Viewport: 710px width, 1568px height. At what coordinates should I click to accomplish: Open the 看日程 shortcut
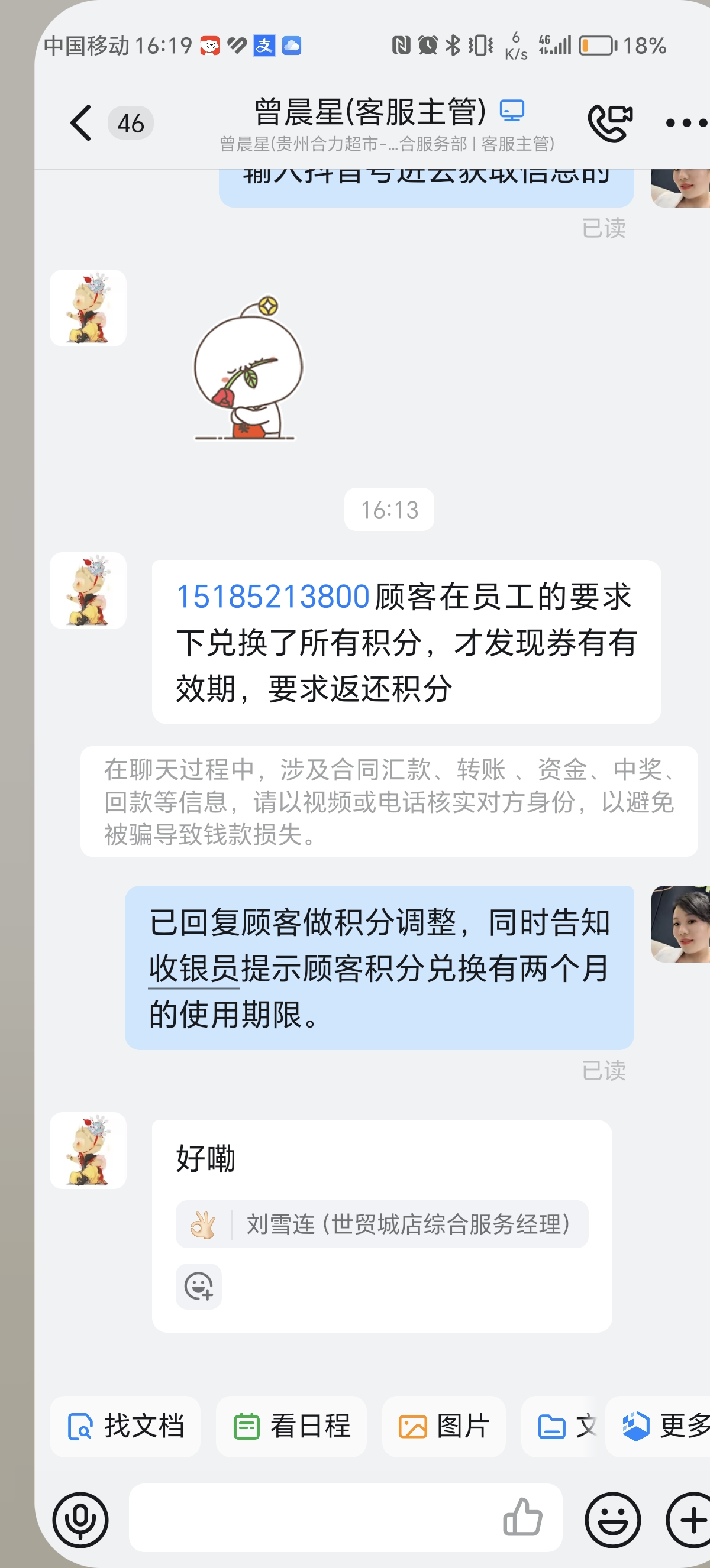click(x=291, y=1426)
